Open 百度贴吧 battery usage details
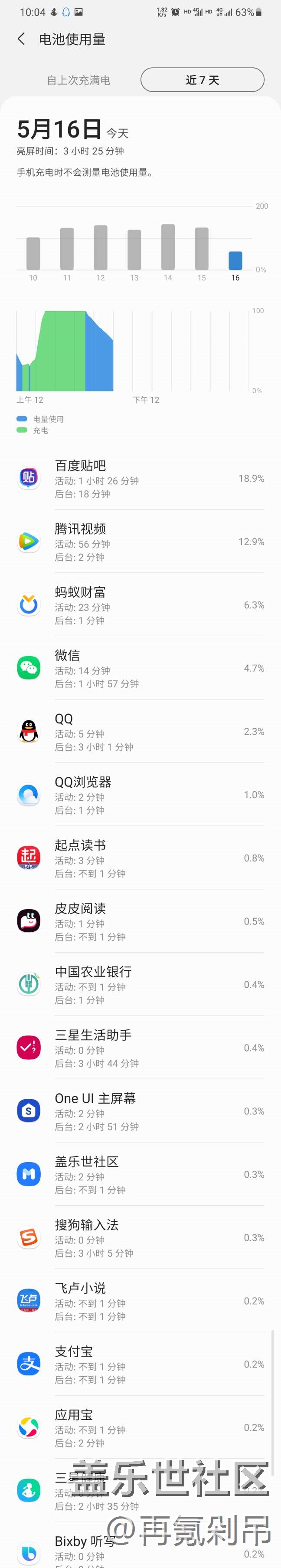This screenshot has width=281, height=1568. (140, 479)
